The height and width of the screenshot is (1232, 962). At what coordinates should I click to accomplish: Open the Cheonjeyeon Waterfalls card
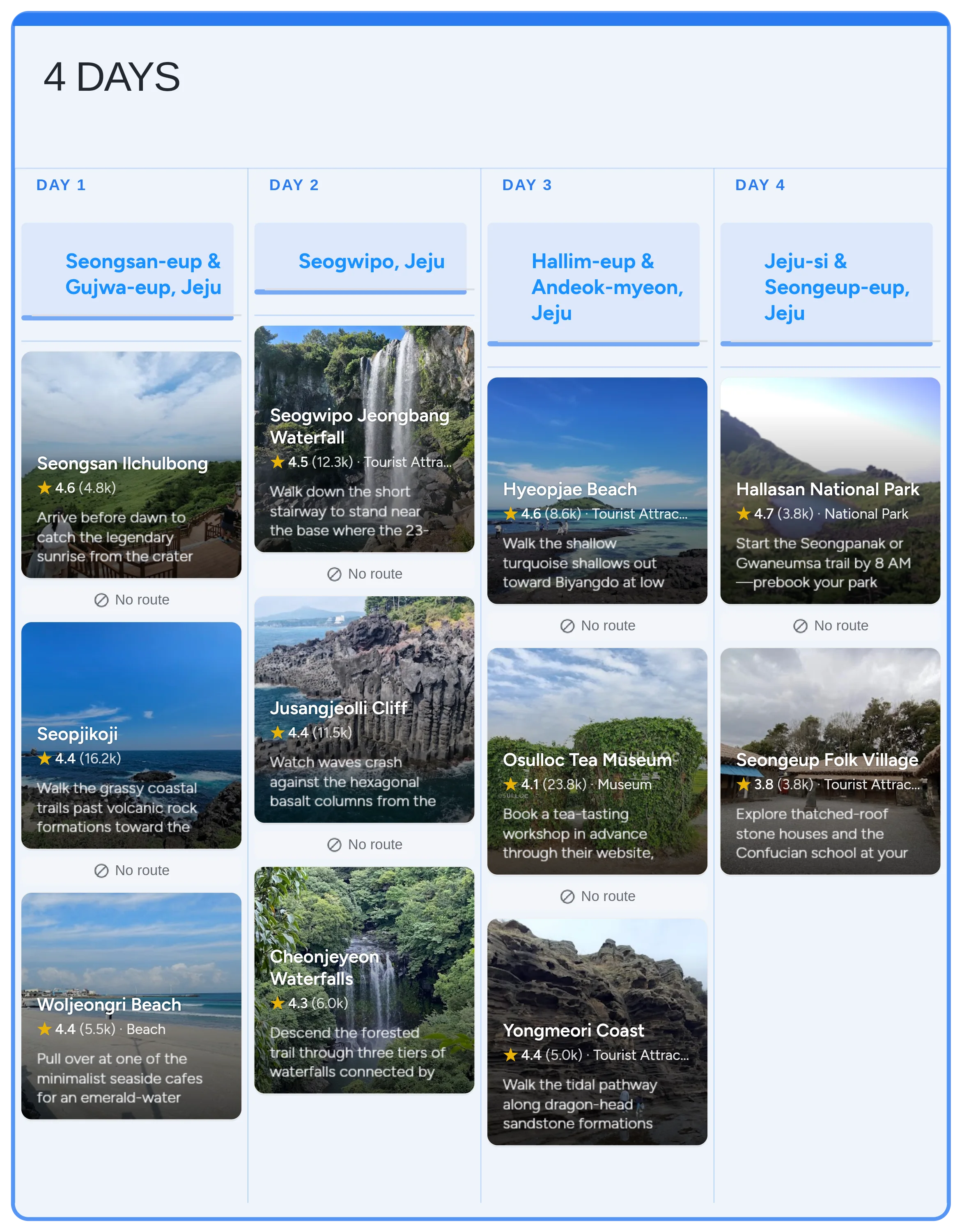click(x=364, y=980)
